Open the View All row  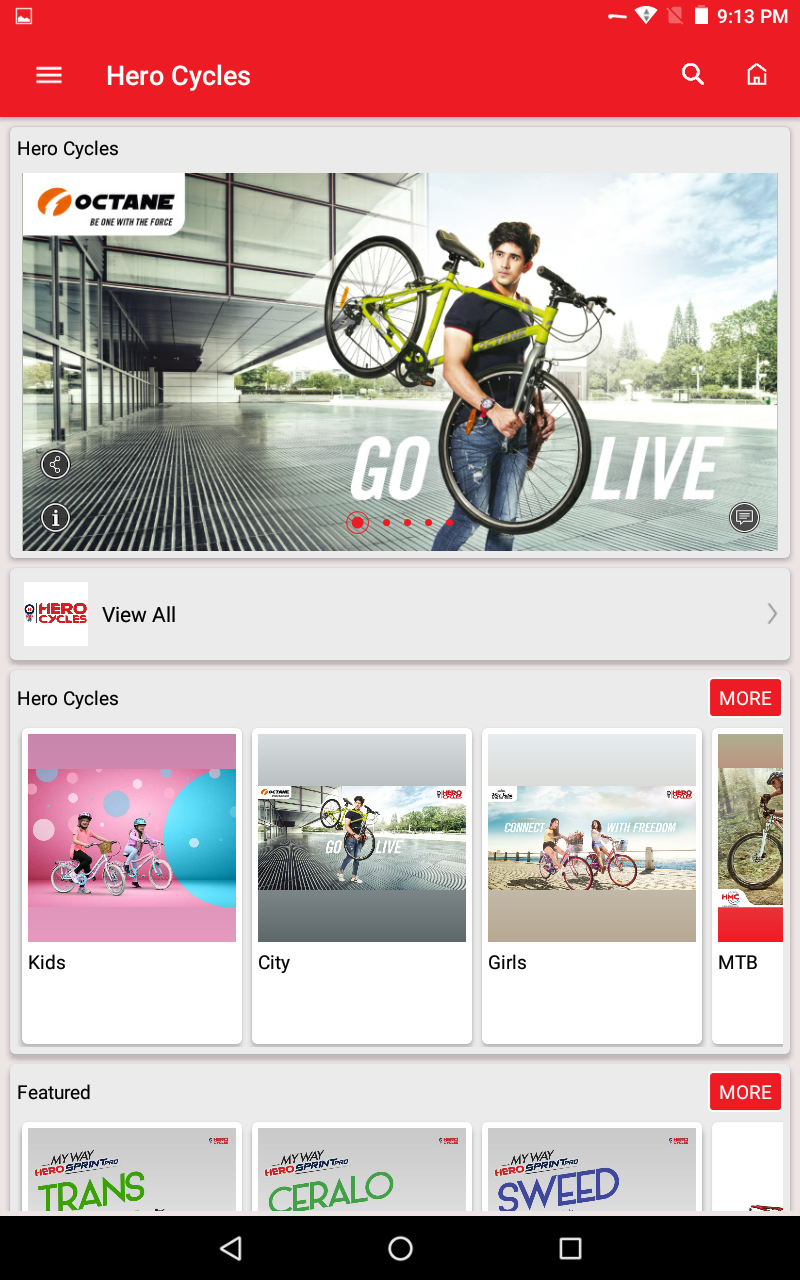pos(400,614)
